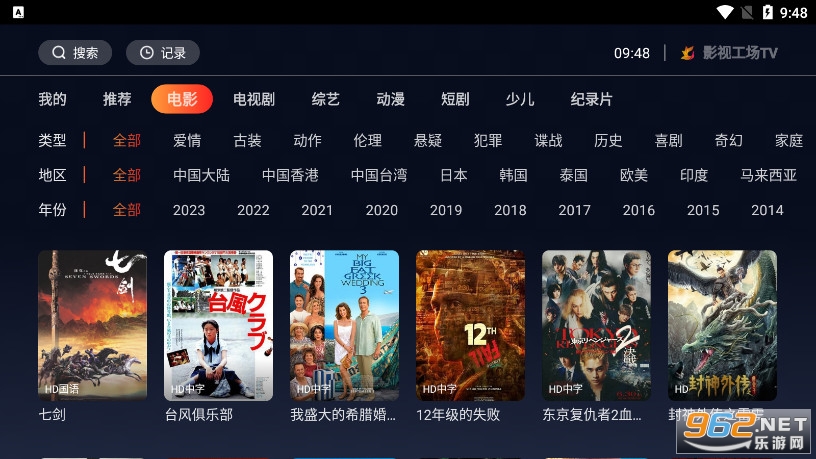Filter by 悬疑 genre
This screenshot has height=459, width=816.
(428, 141)
